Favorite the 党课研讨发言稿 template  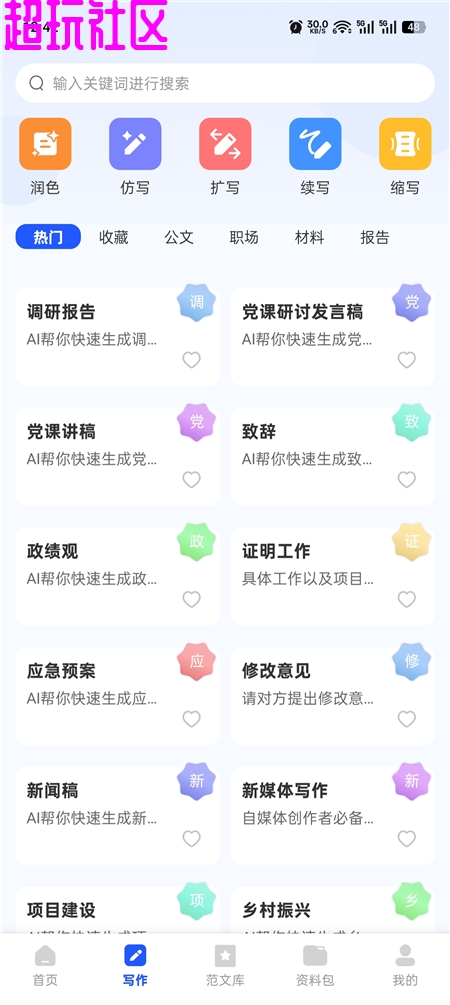[406, 360]
